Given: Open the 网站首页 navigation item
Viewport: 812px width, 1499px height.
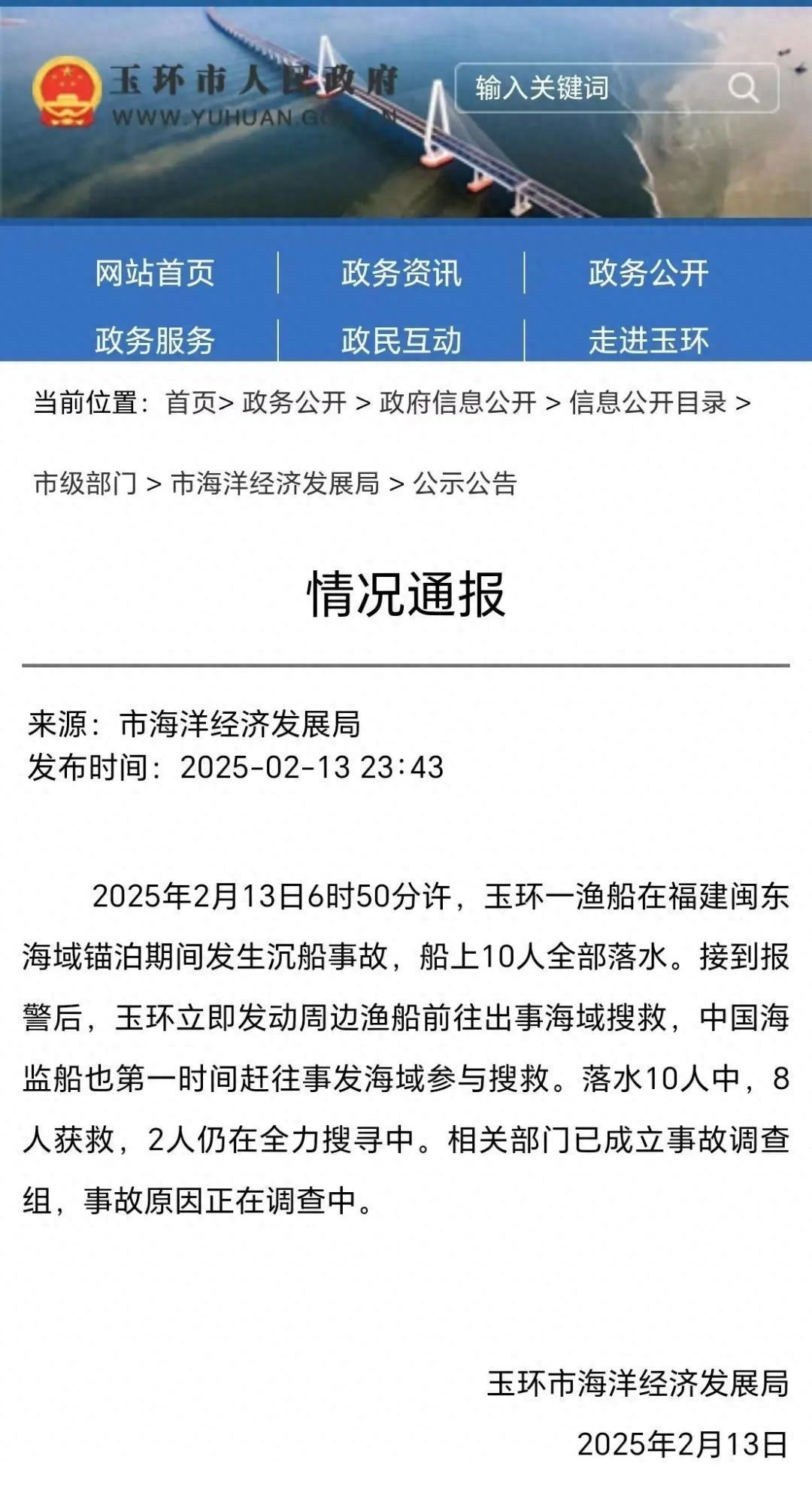Looking at the screenshot, I should [155, 273].
